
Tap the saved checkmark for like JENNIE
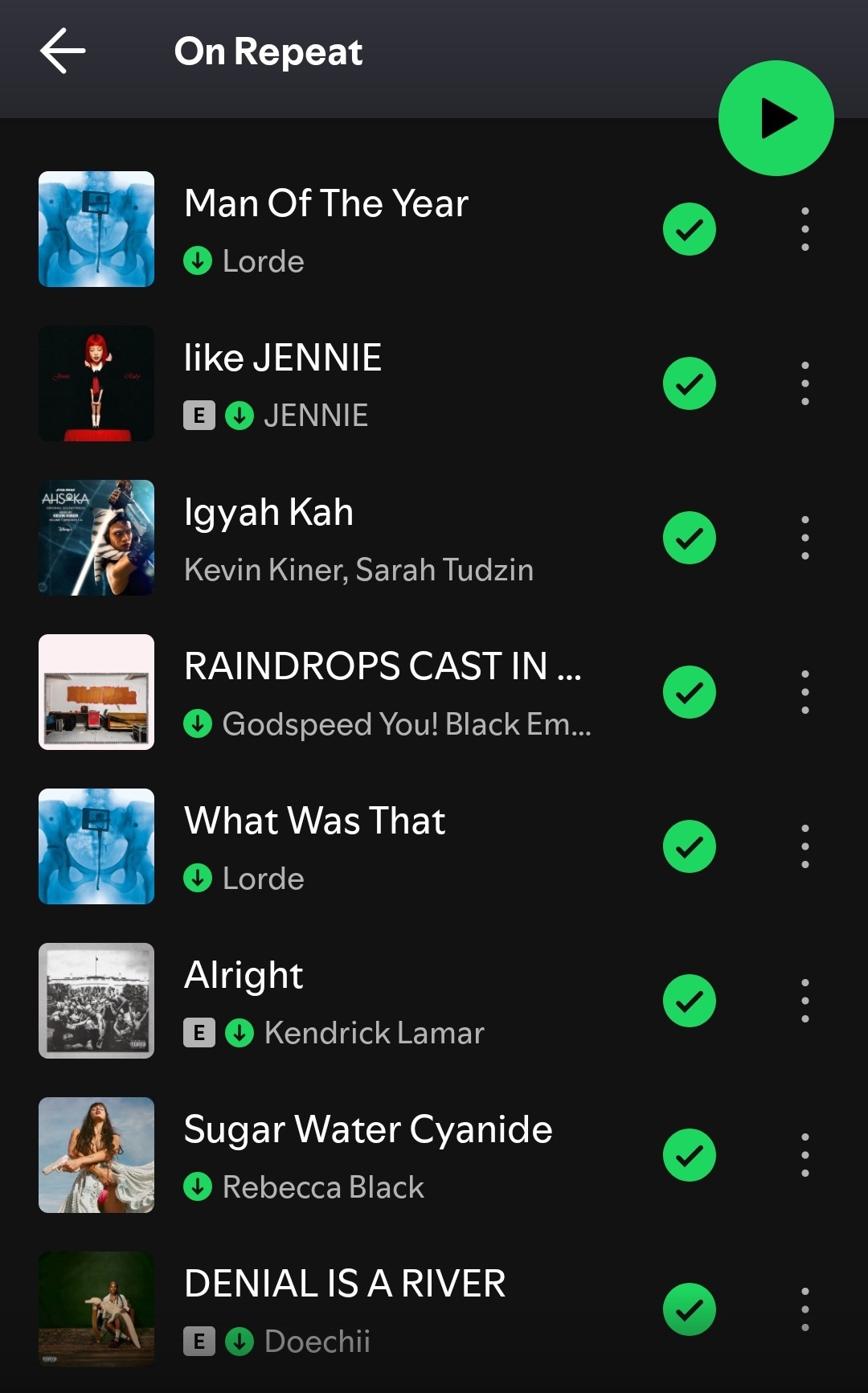coord(689,383)
